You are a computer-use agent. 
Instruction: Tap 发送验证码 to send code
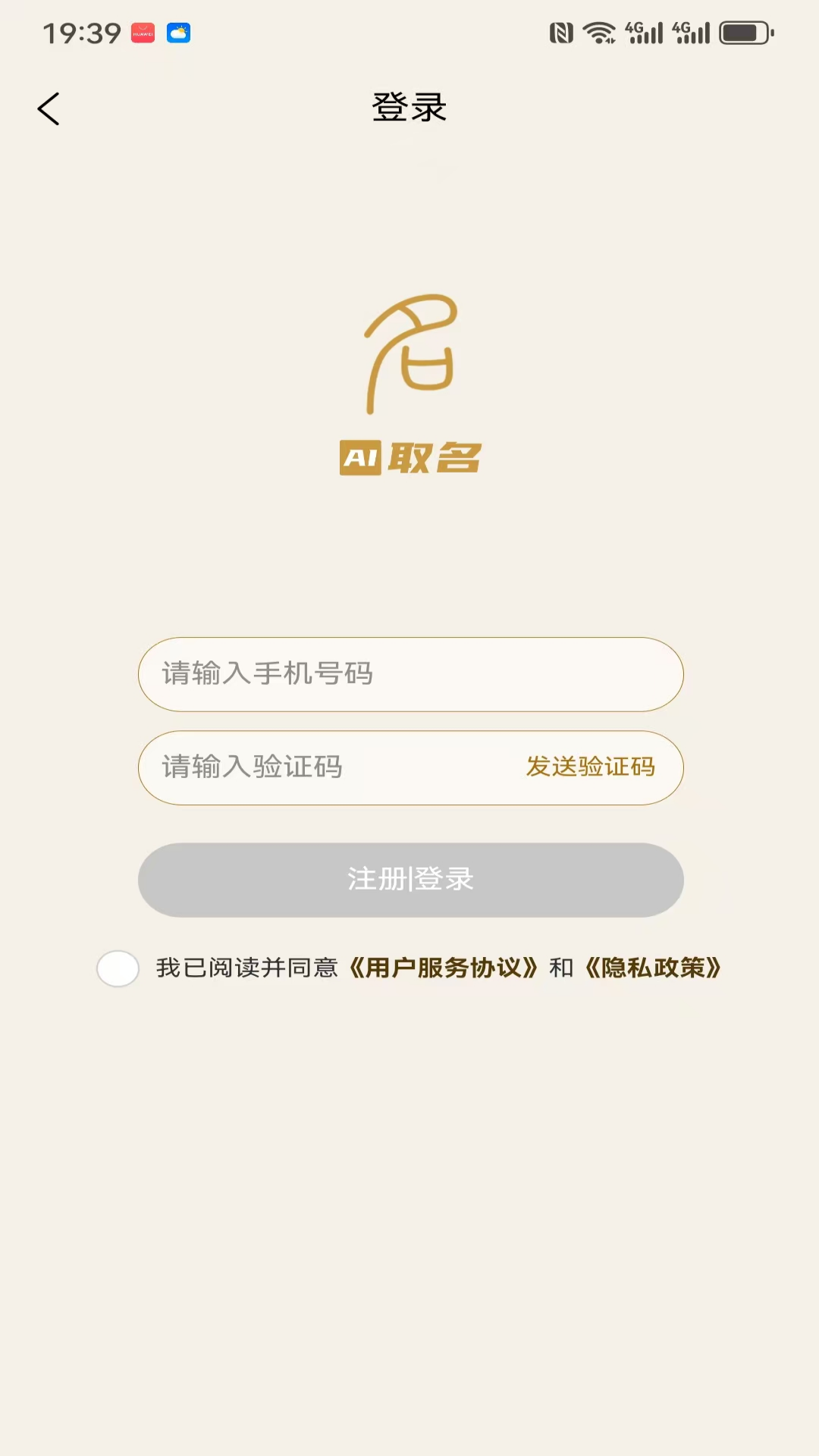point(591,767)
